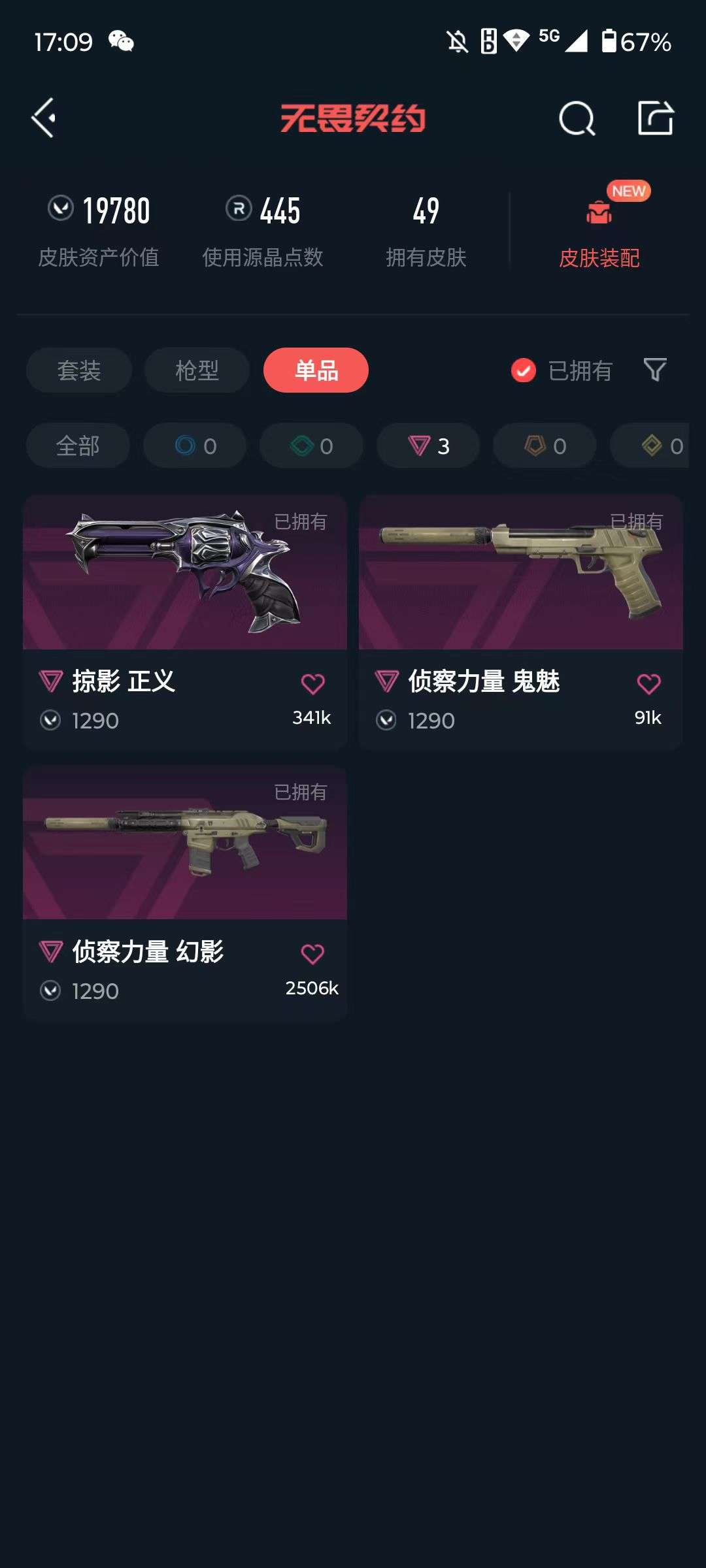The width and height of the screenshot is (706, 1568).
Task: Select the blue circle rarity filter showing 0
Action: pyautogui.click(x=194, y=446)
